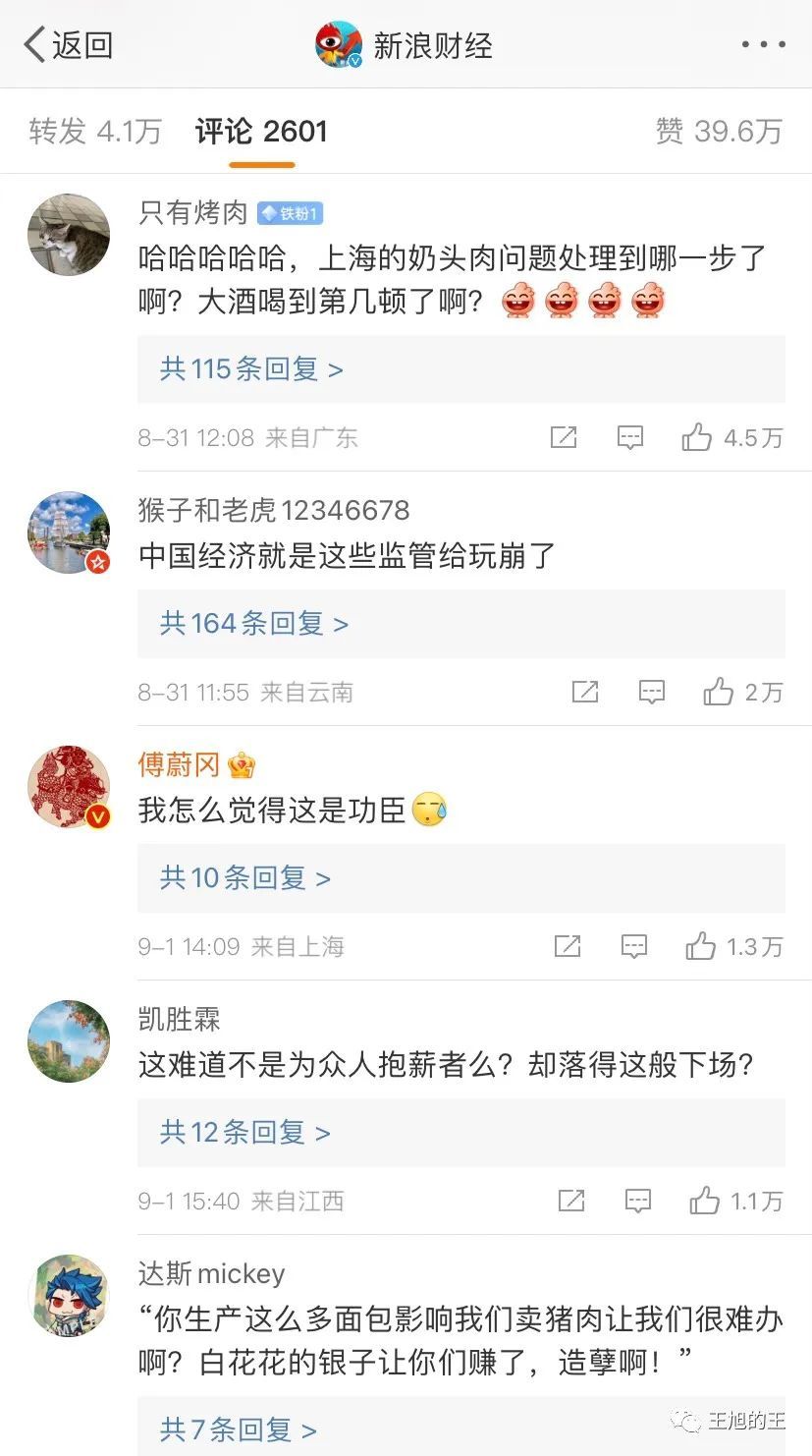Expand 共164条回复 under 猴子和老虎12346678
Image resolution: width=812 pixels, height=1456 pixels.
(x=254, y=624)
